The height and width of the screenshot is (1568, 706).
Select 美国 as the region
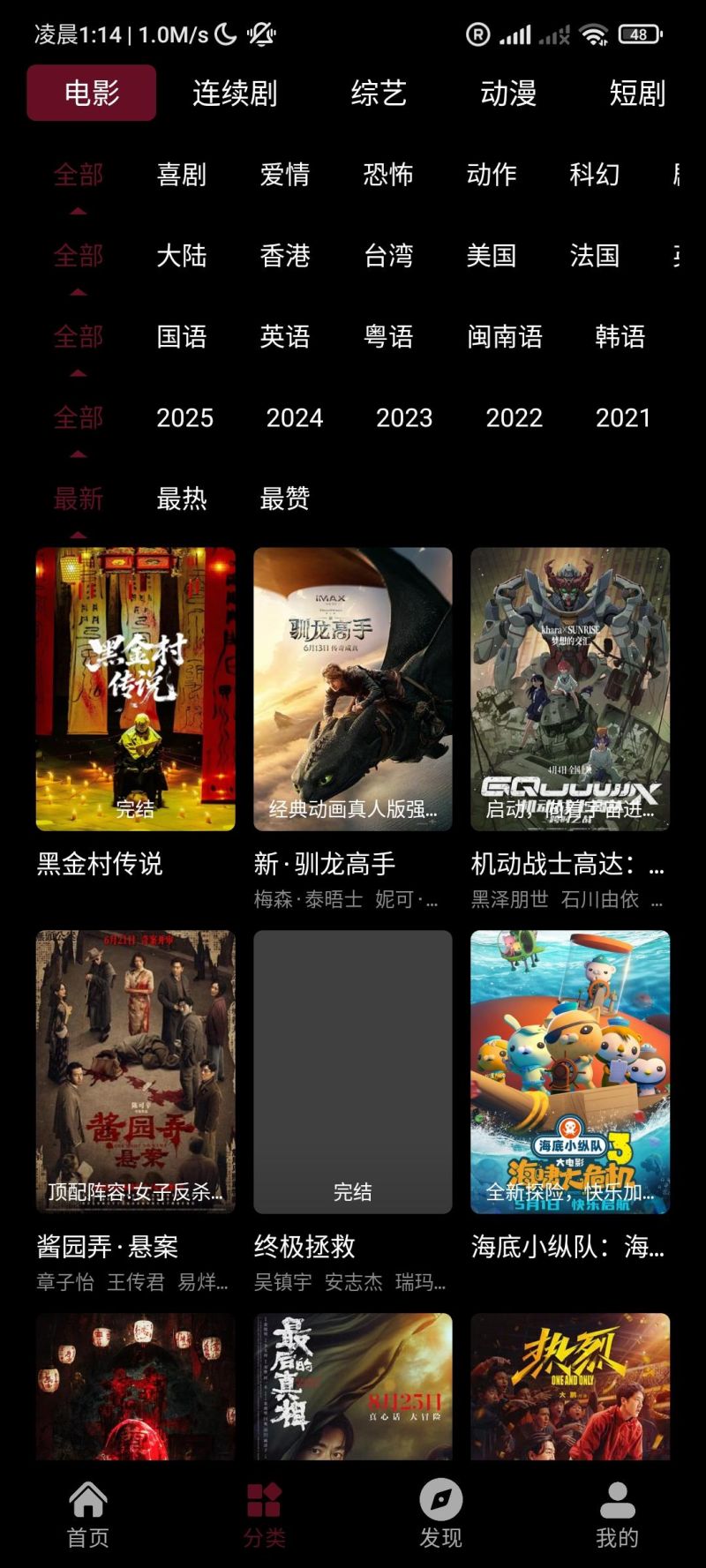[492, 256]
